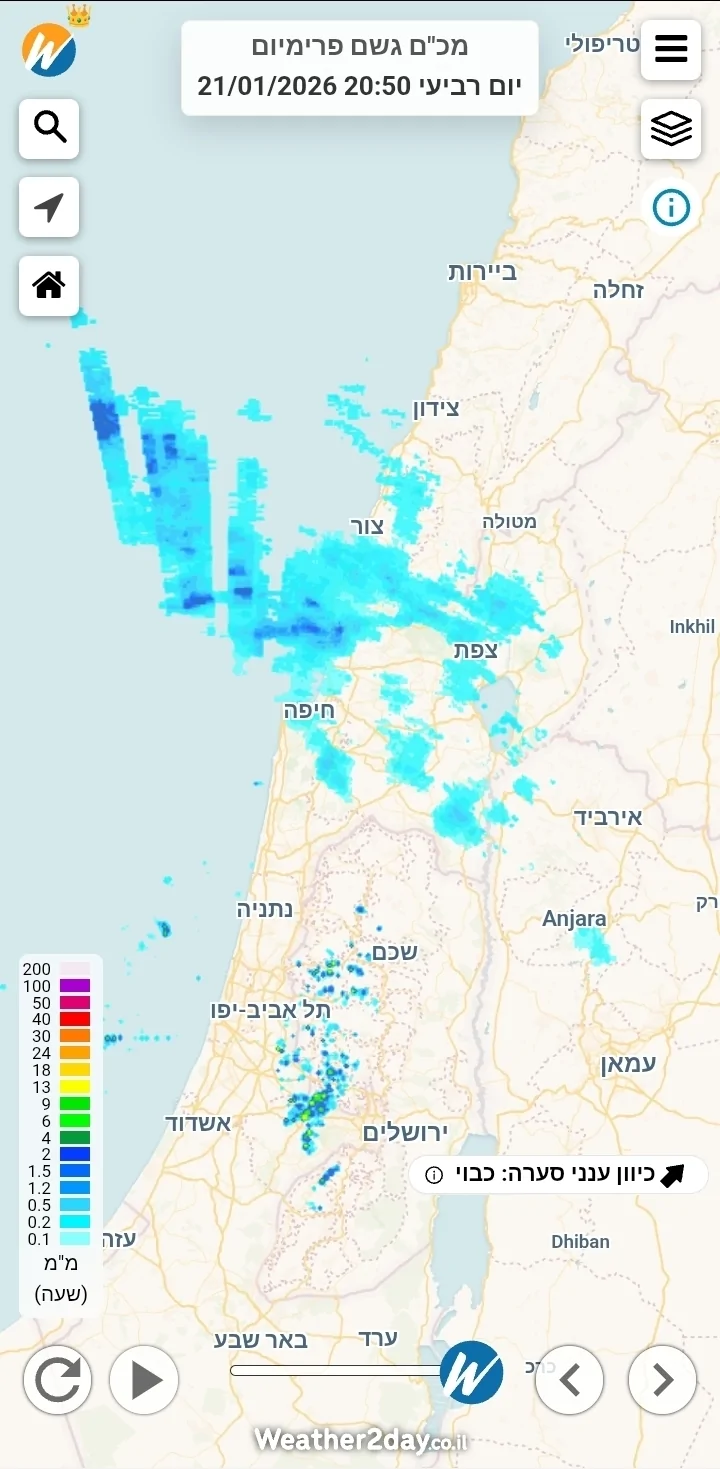The height and width of the screenshot is (1469, 720).
Task: Open the location search
Action: coord(49,128)
